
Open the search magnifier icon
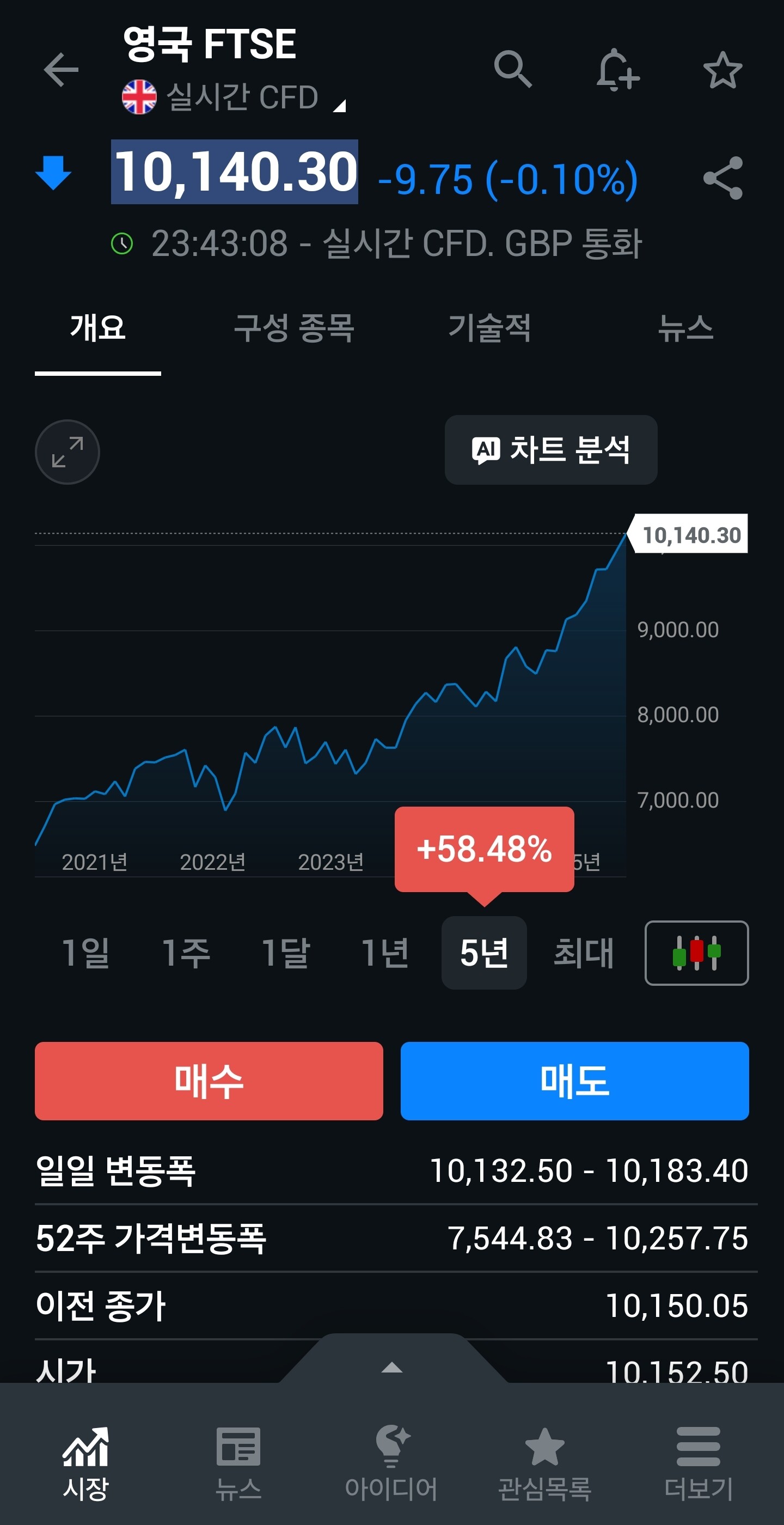click(x=513, y=70)
